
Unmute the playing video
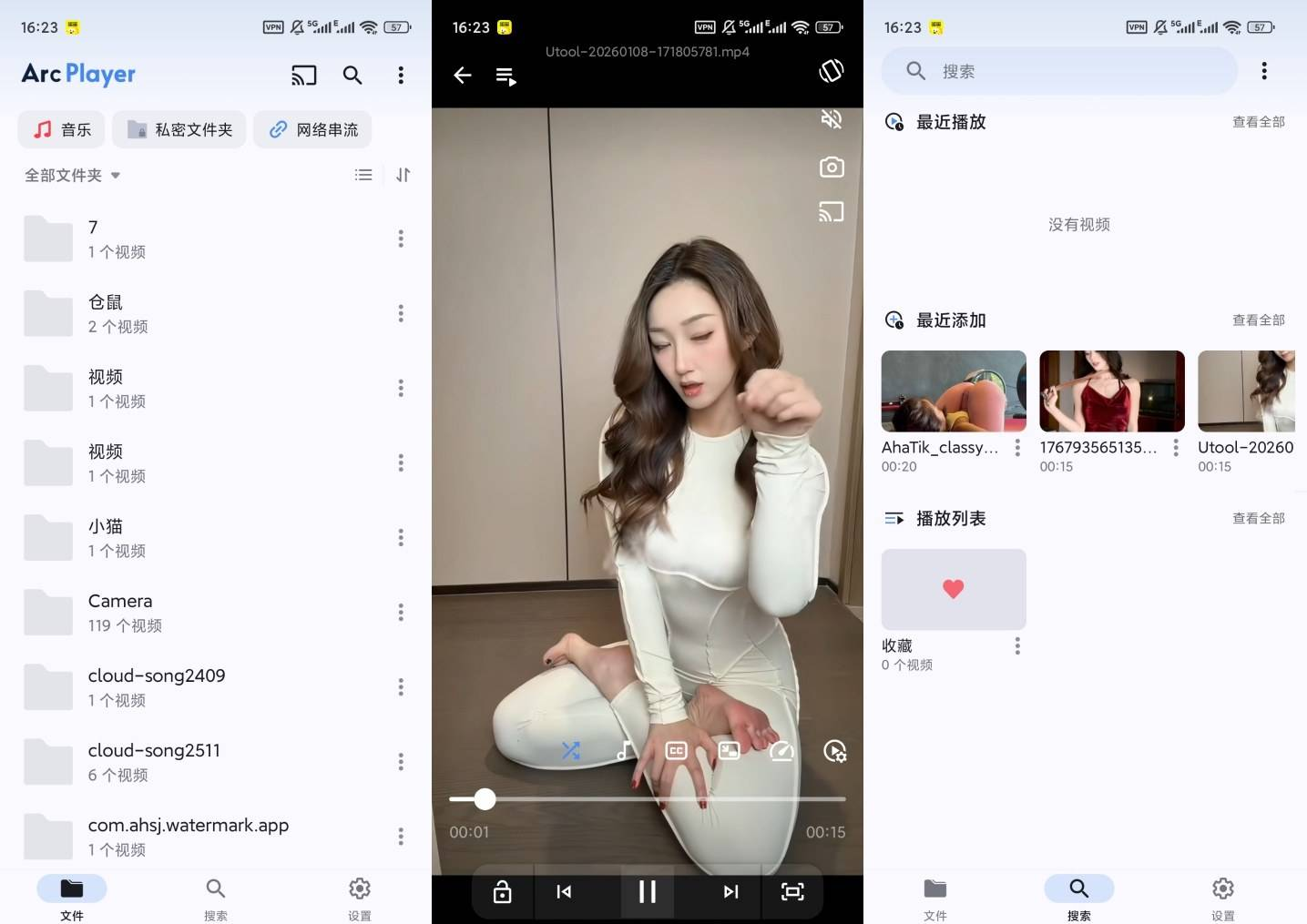coord(831,119)
